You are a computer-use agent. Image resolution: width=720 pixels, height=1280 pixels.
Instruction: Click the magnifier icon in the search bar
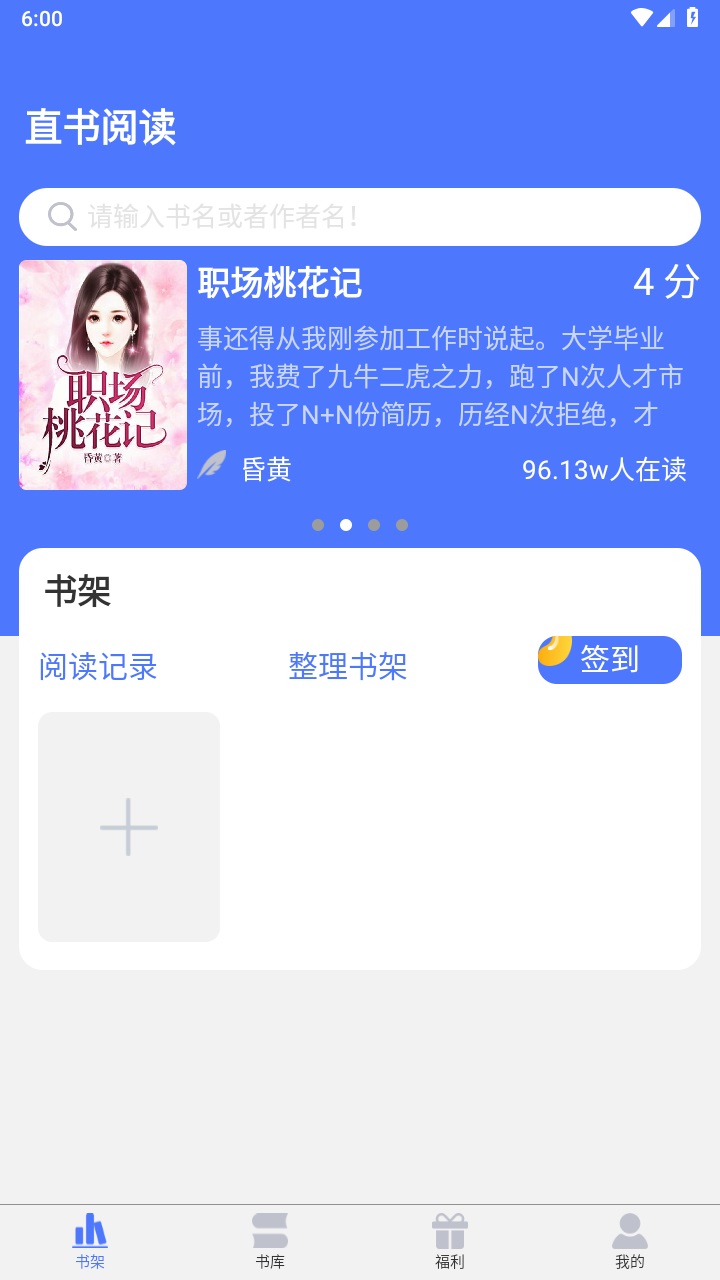point(62,216)
